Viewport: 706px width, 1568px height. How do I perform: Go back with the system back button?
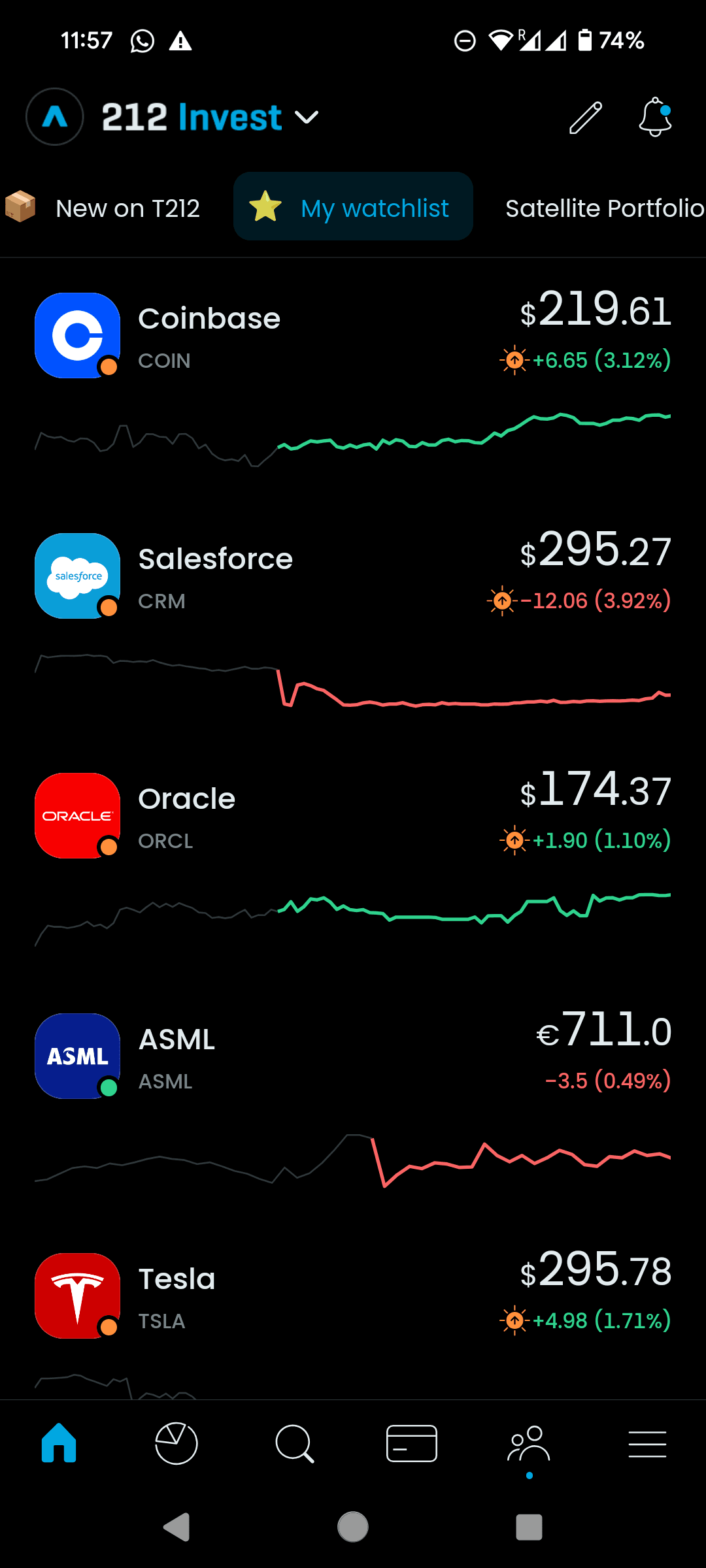(176, 1527)
